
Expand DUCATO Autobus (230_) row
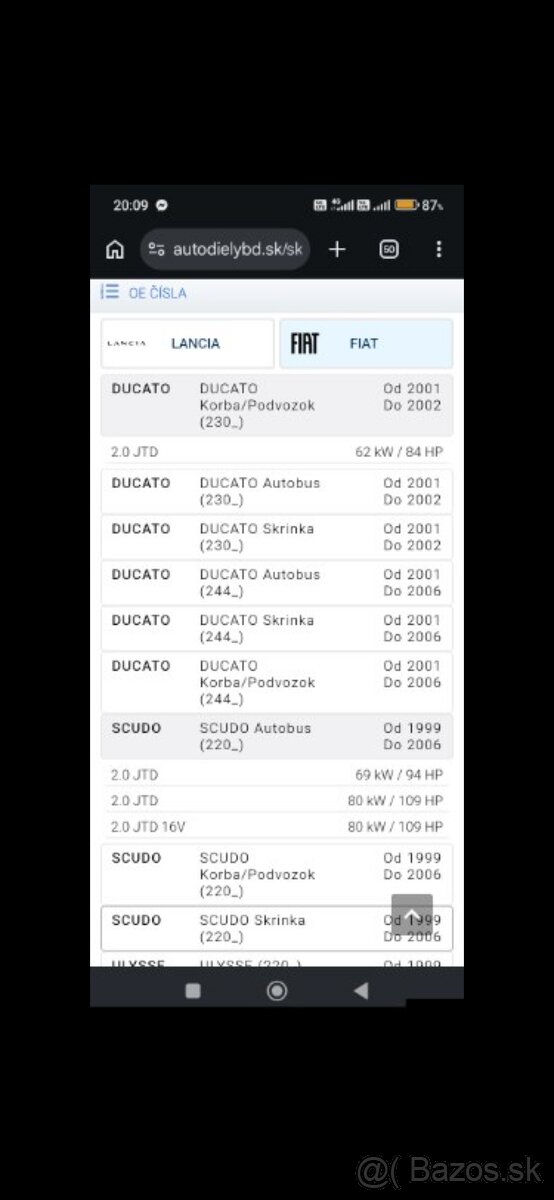(x=277, y=491)
